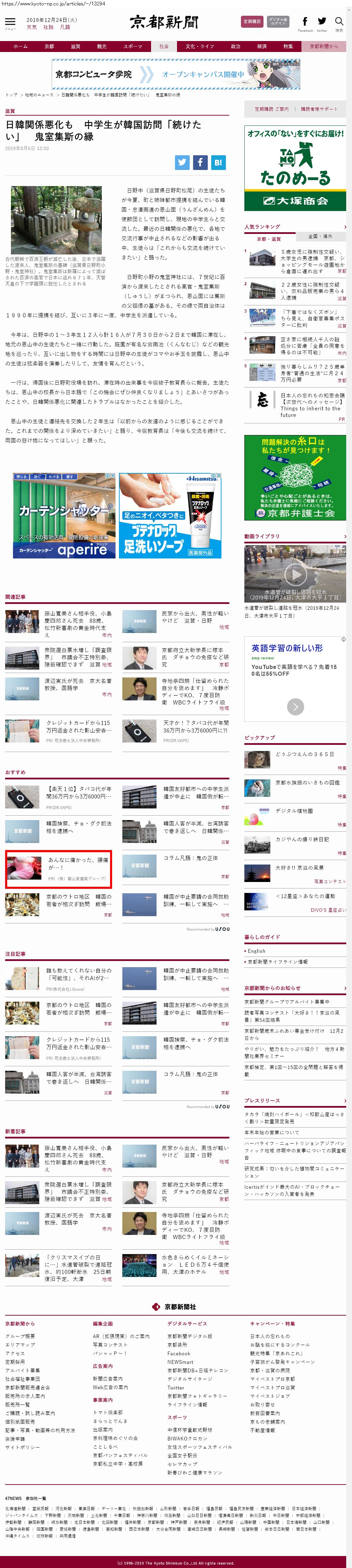352x1568 pixels.
Task: Open デジタル版ログイン login button
Action: [278, 21]
